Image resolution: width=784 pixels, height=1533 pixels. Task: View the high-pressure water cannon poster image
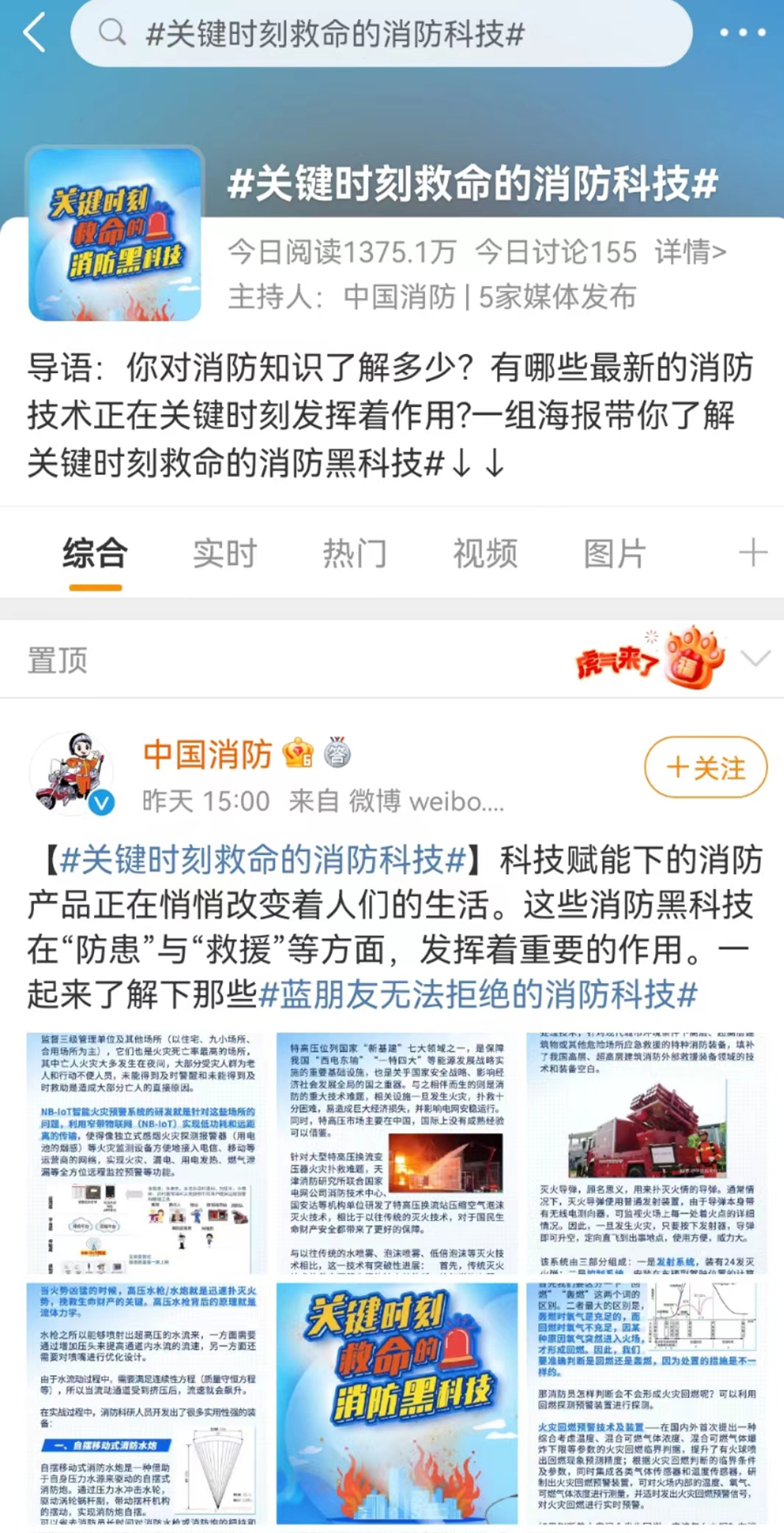(x=146, y=1402)
